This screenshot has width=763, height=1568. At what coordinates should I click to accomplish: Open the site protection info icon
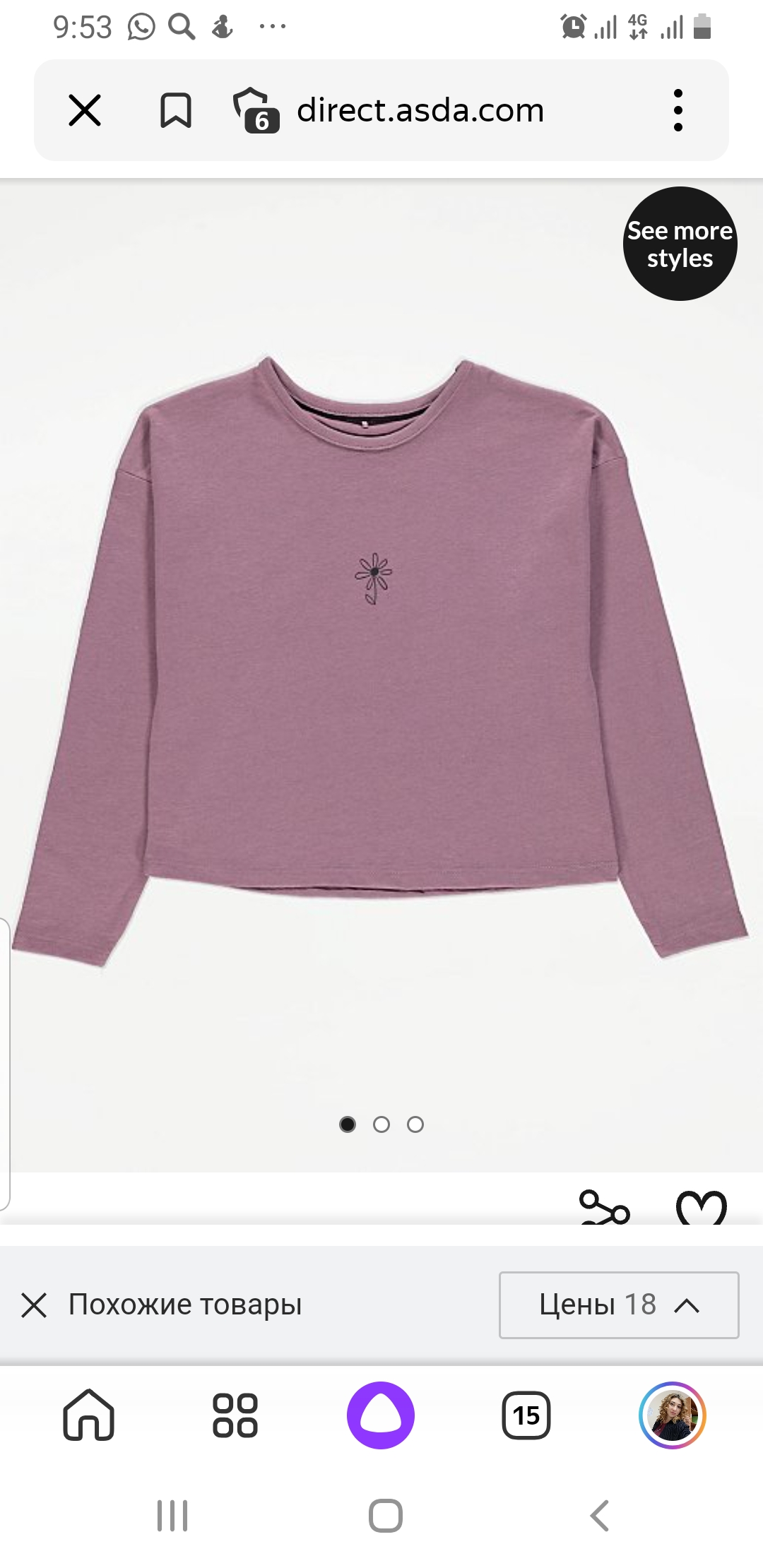pos(256,110)
